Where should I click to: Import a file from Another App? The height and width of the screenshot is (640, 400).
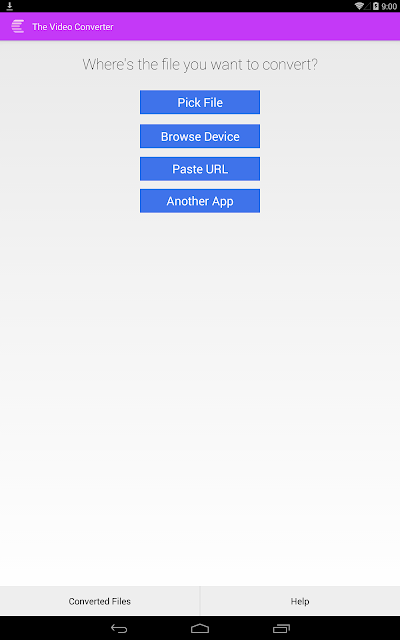click(x=200, y=201)
